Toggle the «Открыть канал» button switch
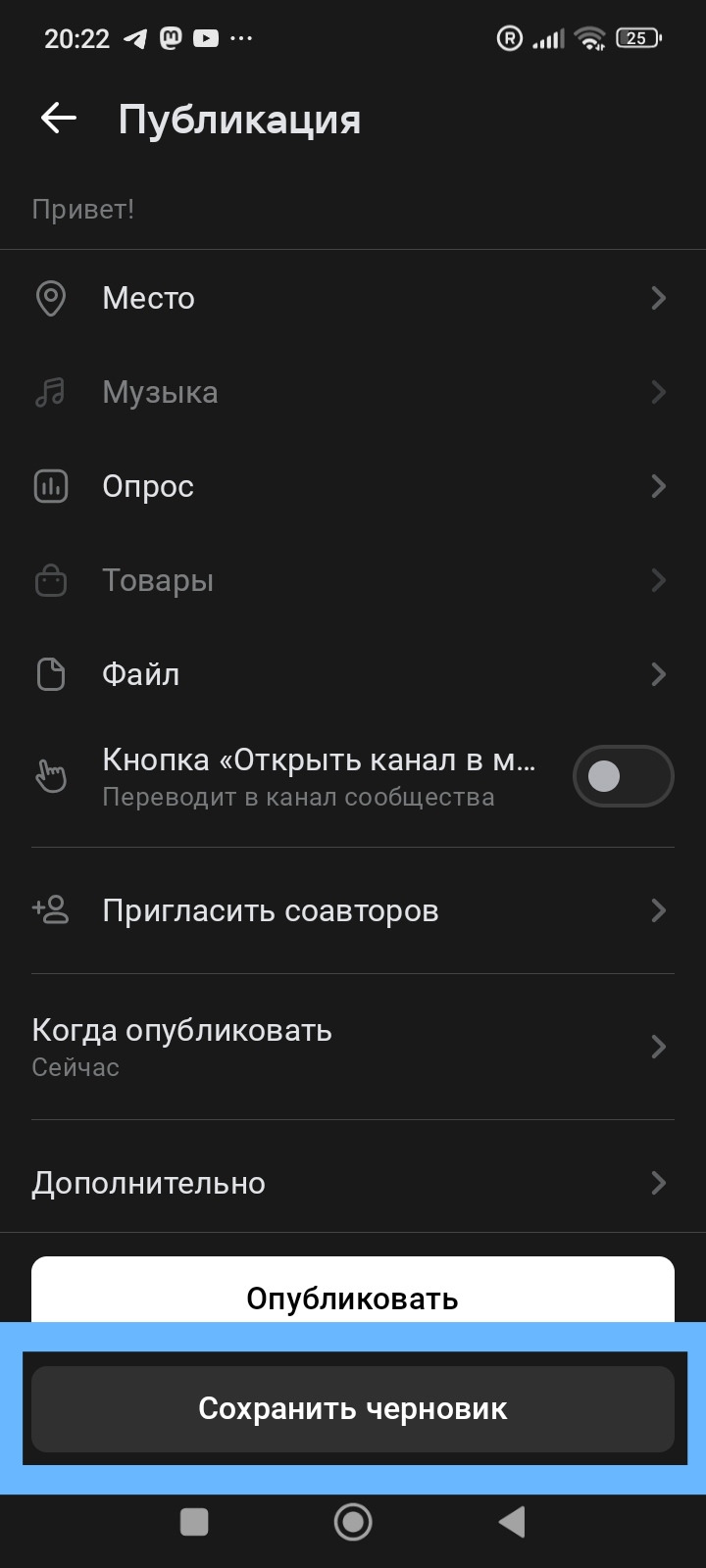This screenshot has height=1568, width=706. click(x=623, y=776)
